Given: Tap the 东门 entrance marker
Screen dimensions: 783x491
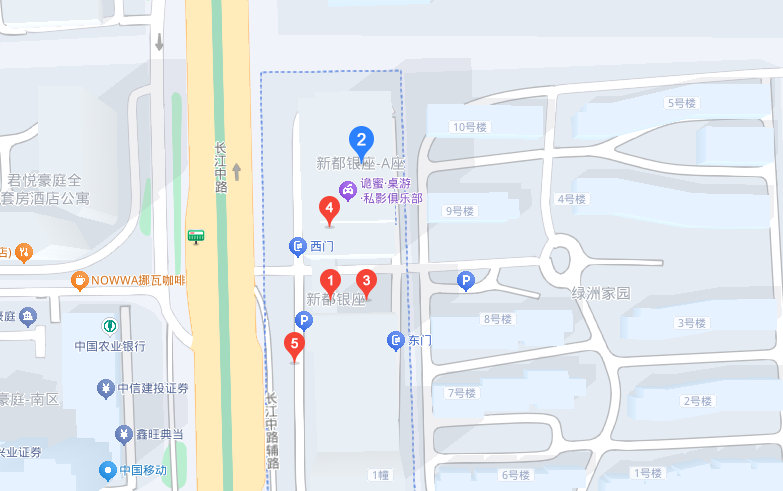Looking at the screenshot, I should [x=396, y=340].
